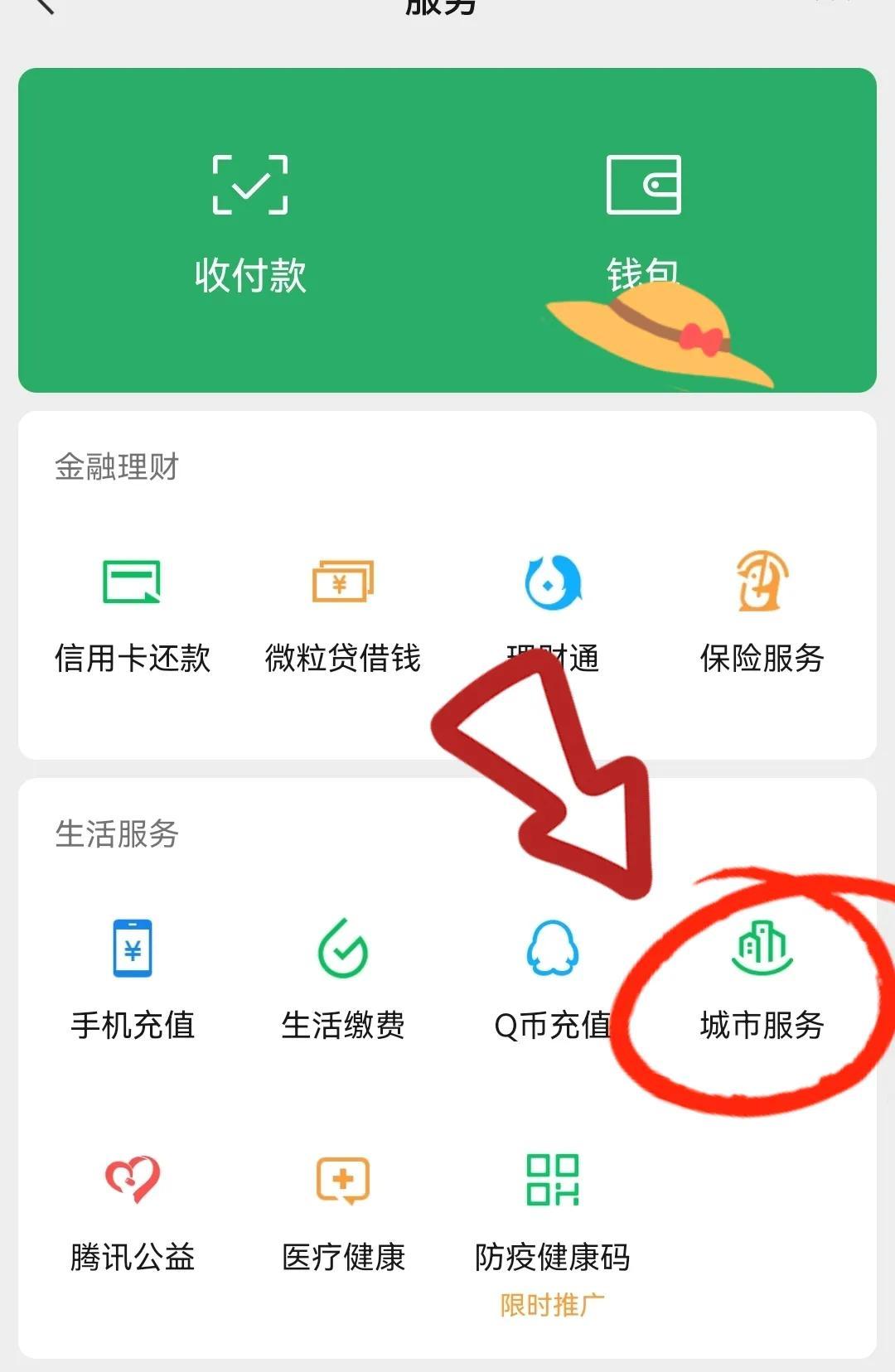Select 微粒贷借钱 loan service
This screenshot has width=895, height=1372.
[x=342, y=613]
